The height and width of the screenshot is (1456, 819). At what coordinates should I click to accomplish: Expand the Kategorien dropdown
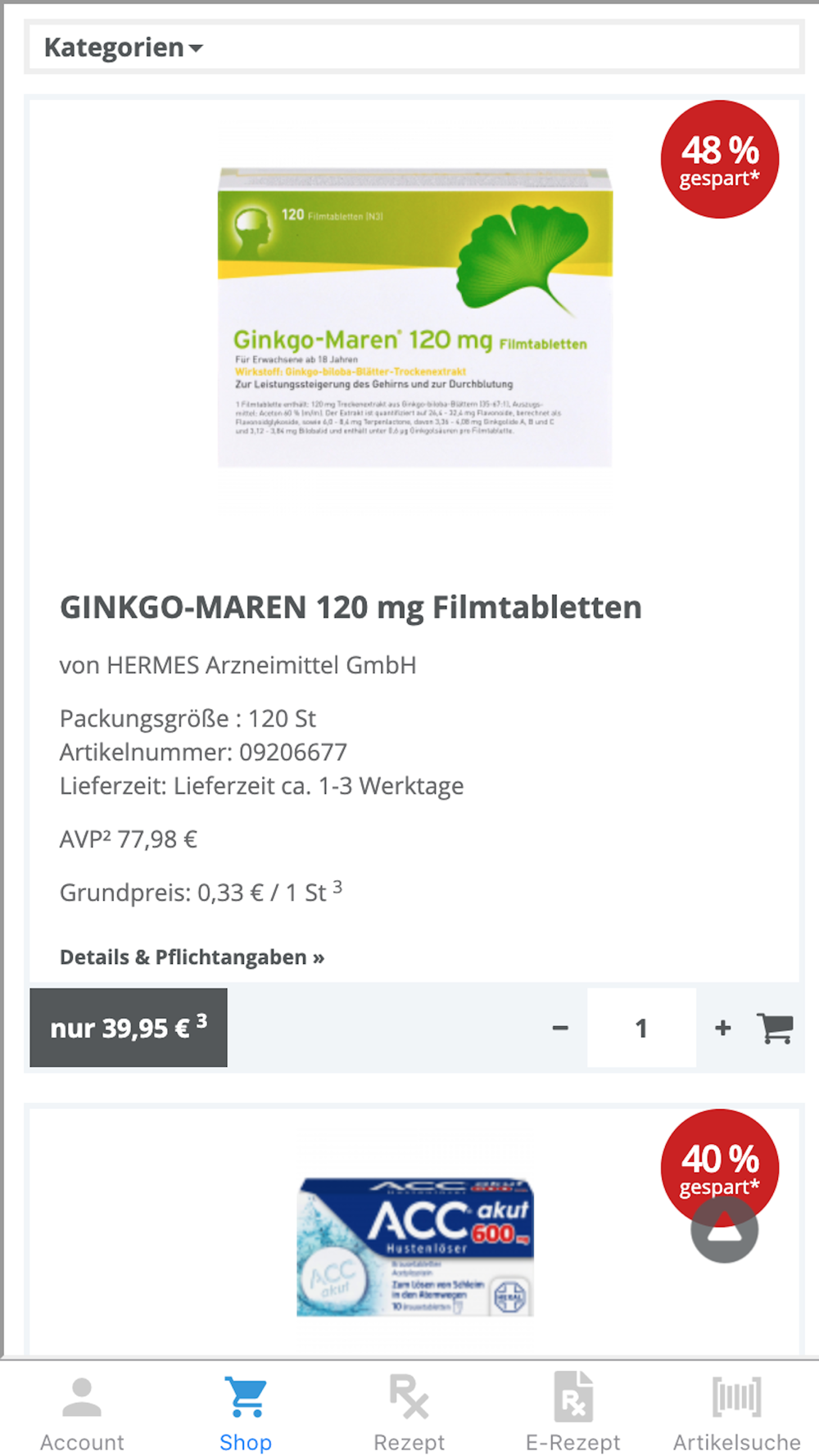coord(124,47)
